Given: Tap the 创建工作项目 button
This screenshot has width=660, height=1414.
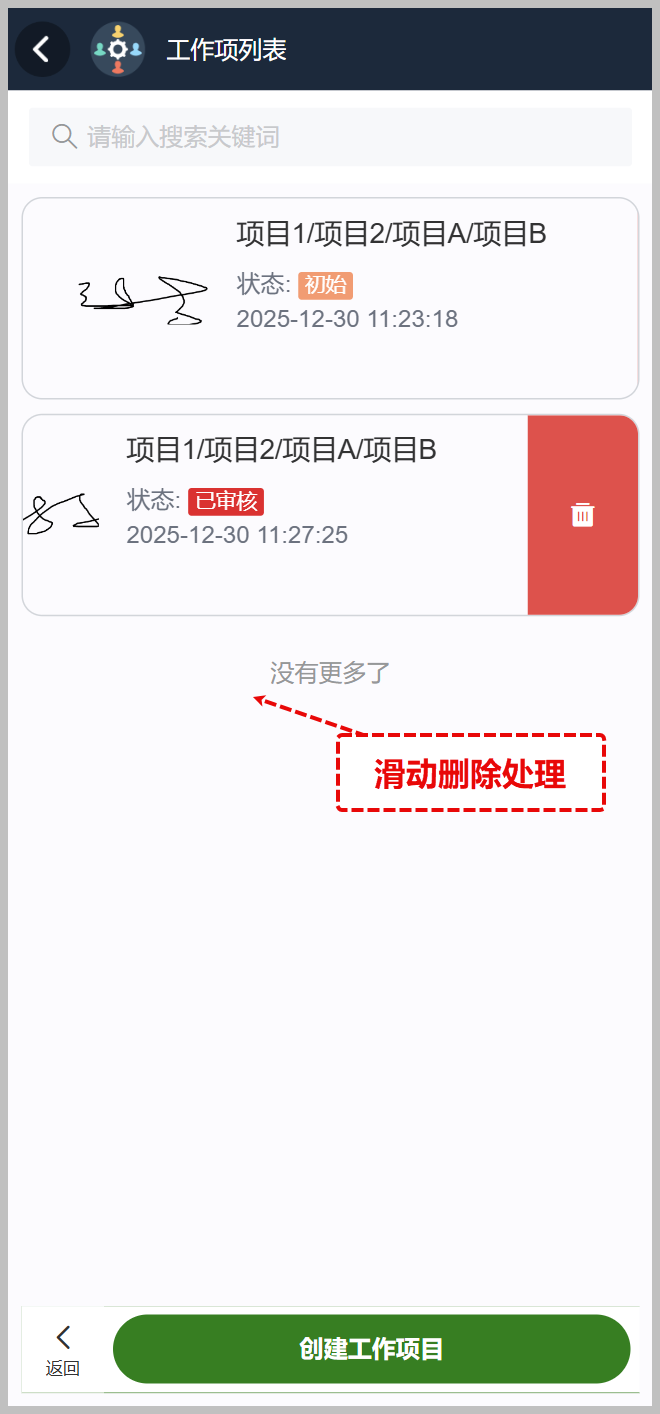Looking at the screenshot, I should pyautogui.click(x=371, y=1349).
